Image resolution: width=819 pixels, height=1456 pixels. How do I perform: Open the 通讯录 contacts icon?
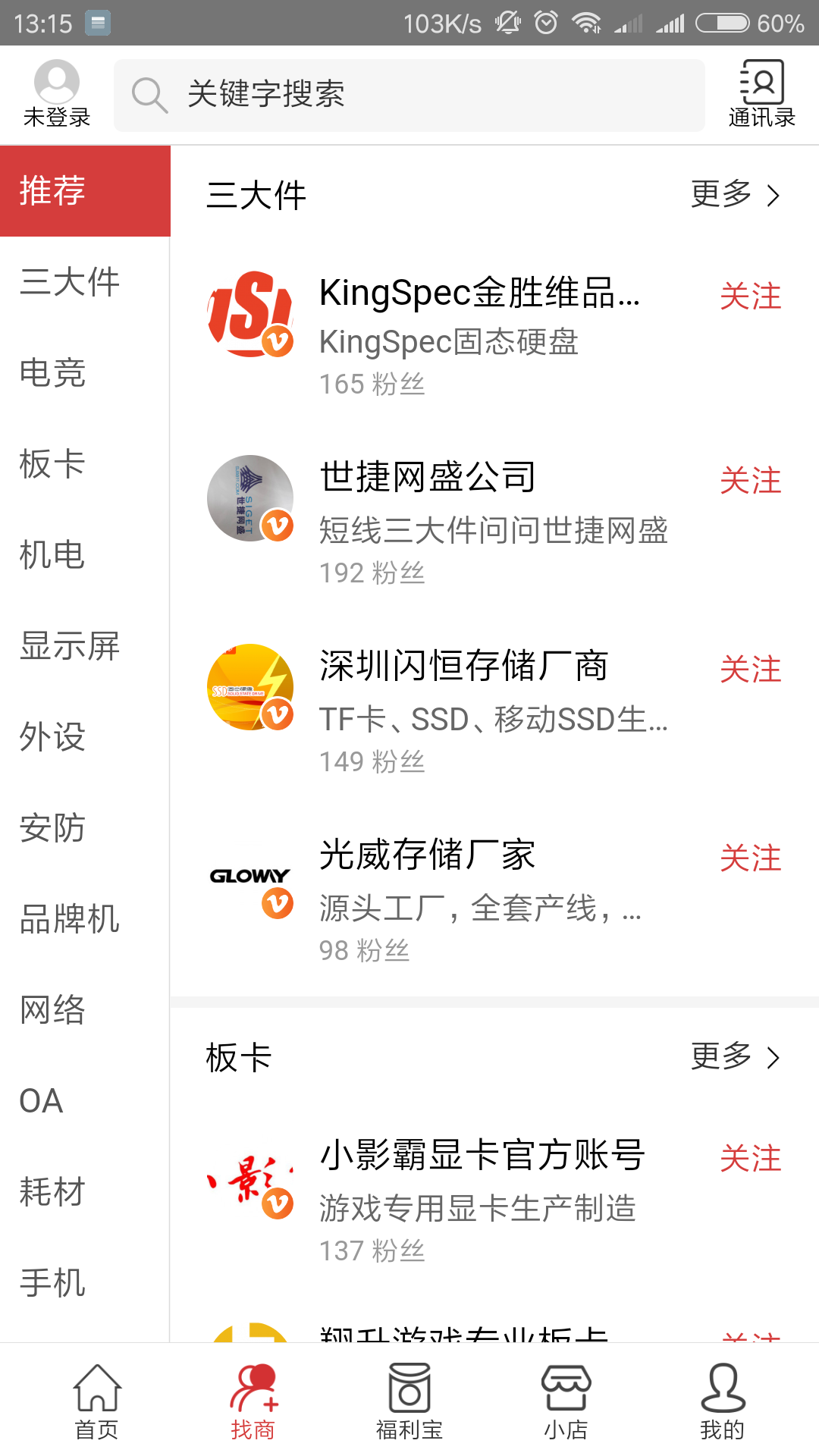tap(761, 93)
